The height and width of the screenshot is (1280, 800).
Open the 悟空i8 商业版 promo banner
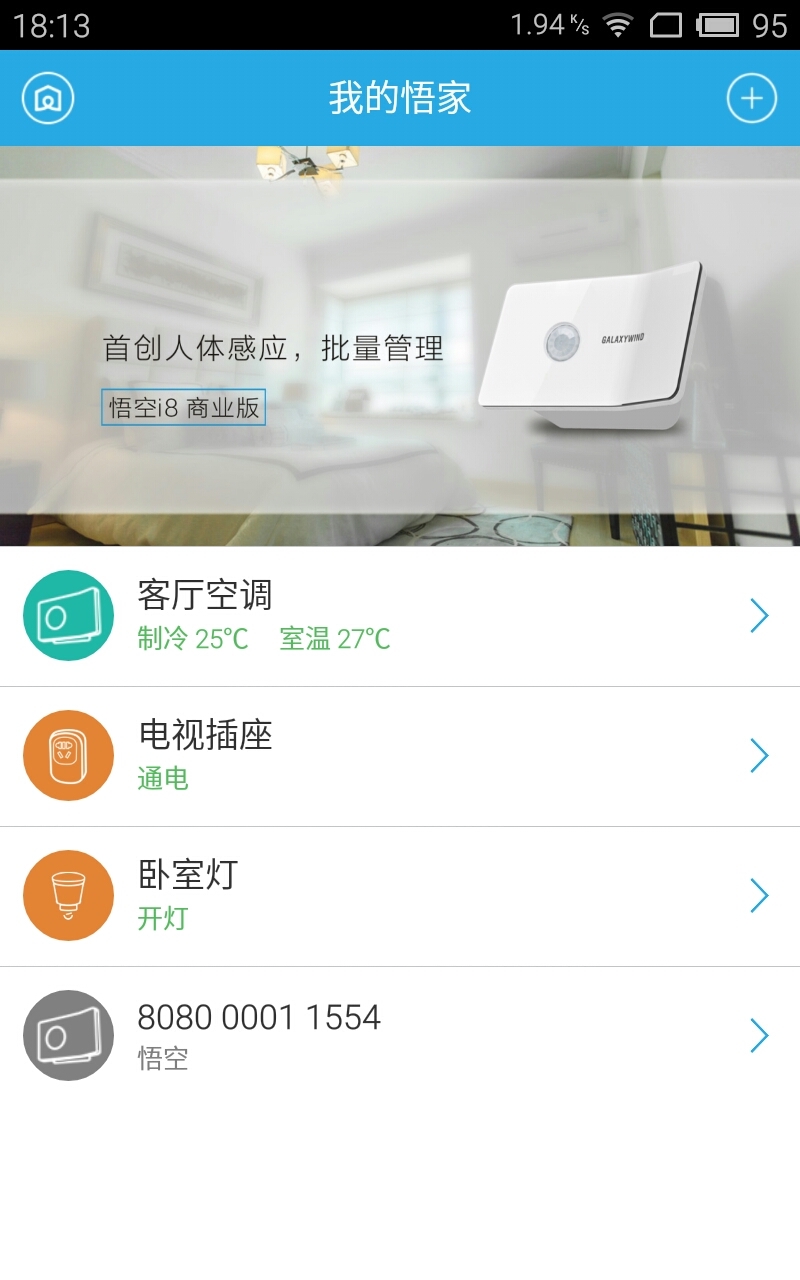point(400,346)
